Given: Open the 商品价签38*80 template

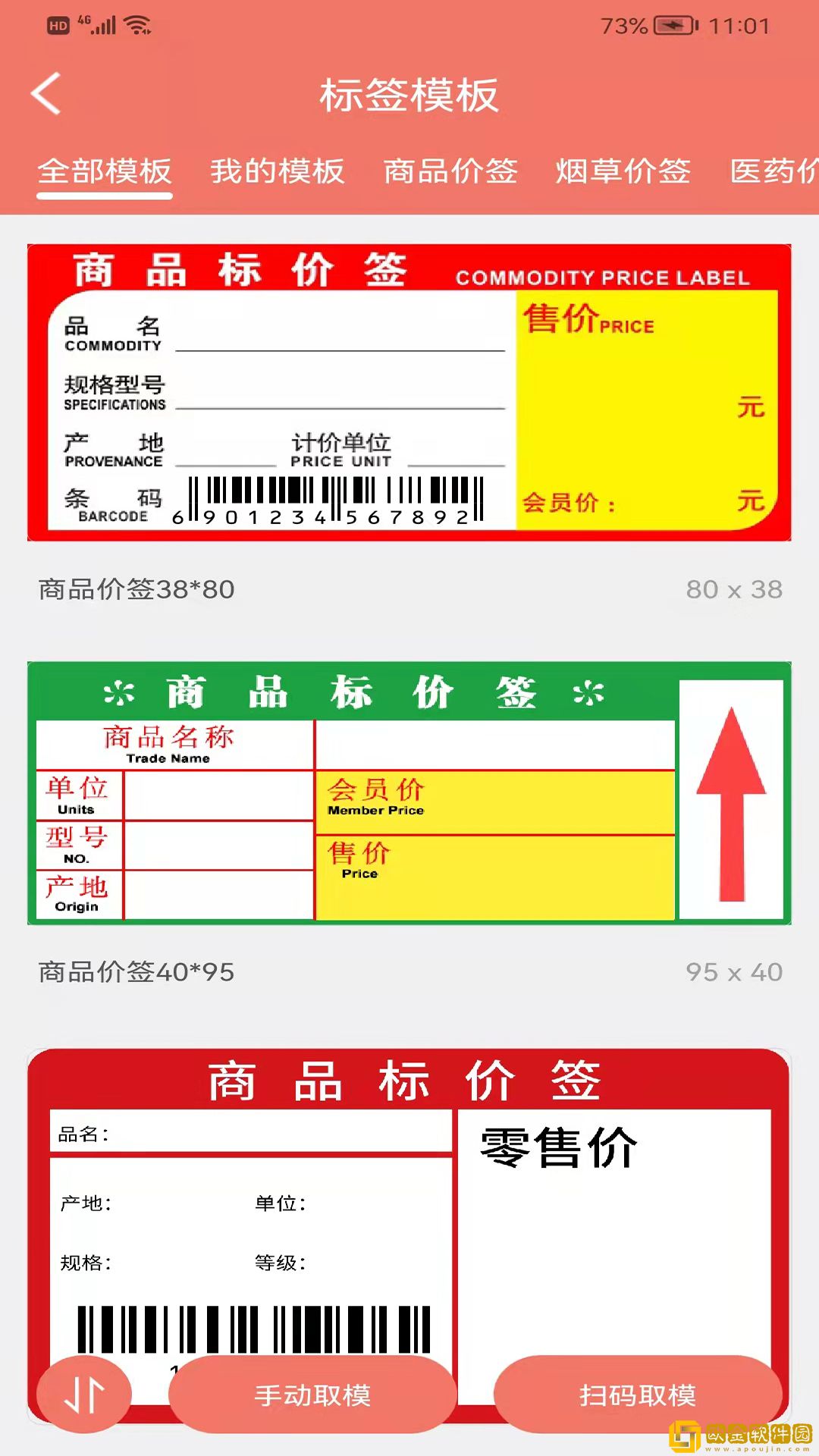Looking at the screenshot, I should (x=409, y=393).
